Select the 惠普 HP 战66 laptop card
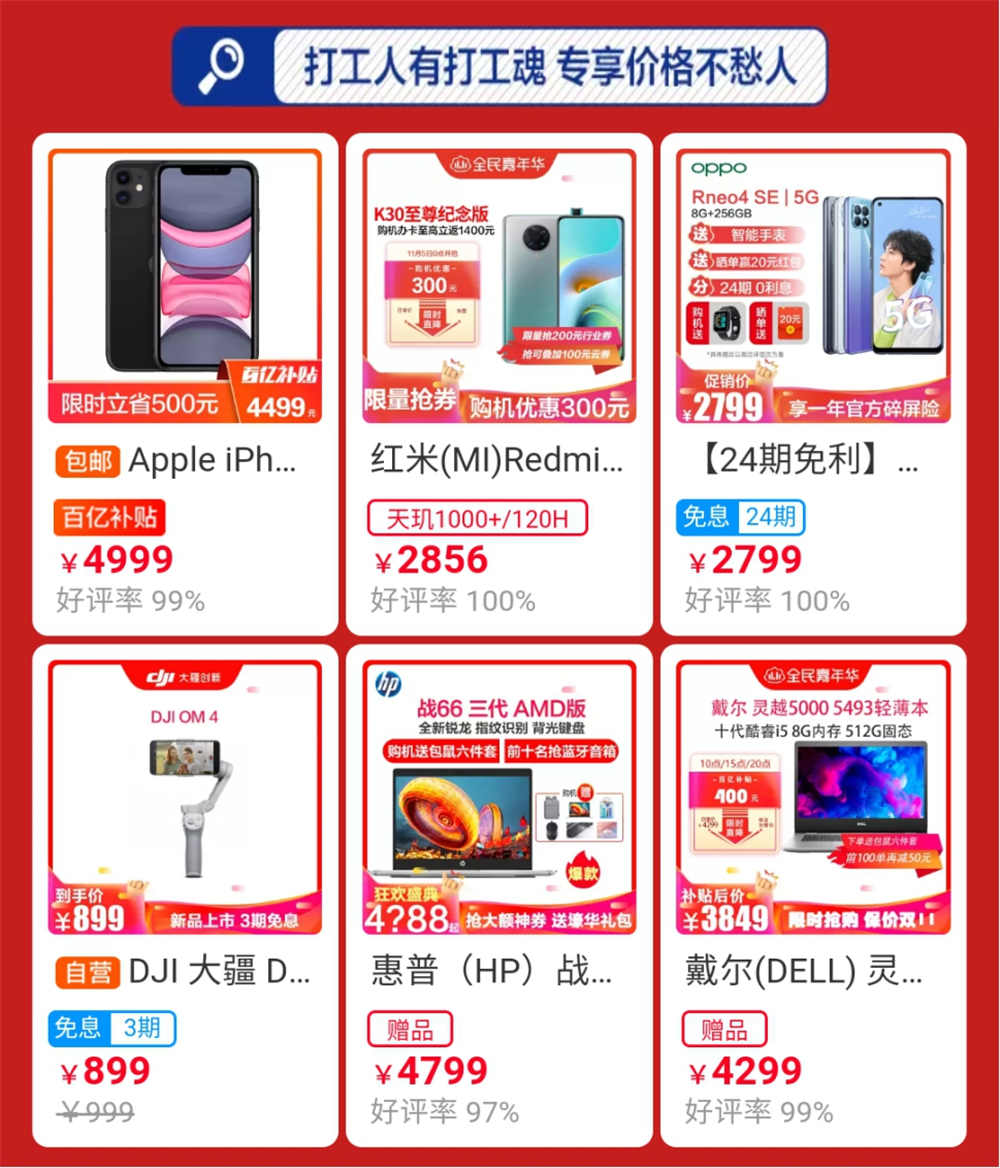1000x1168 pixels. point(499,800)
